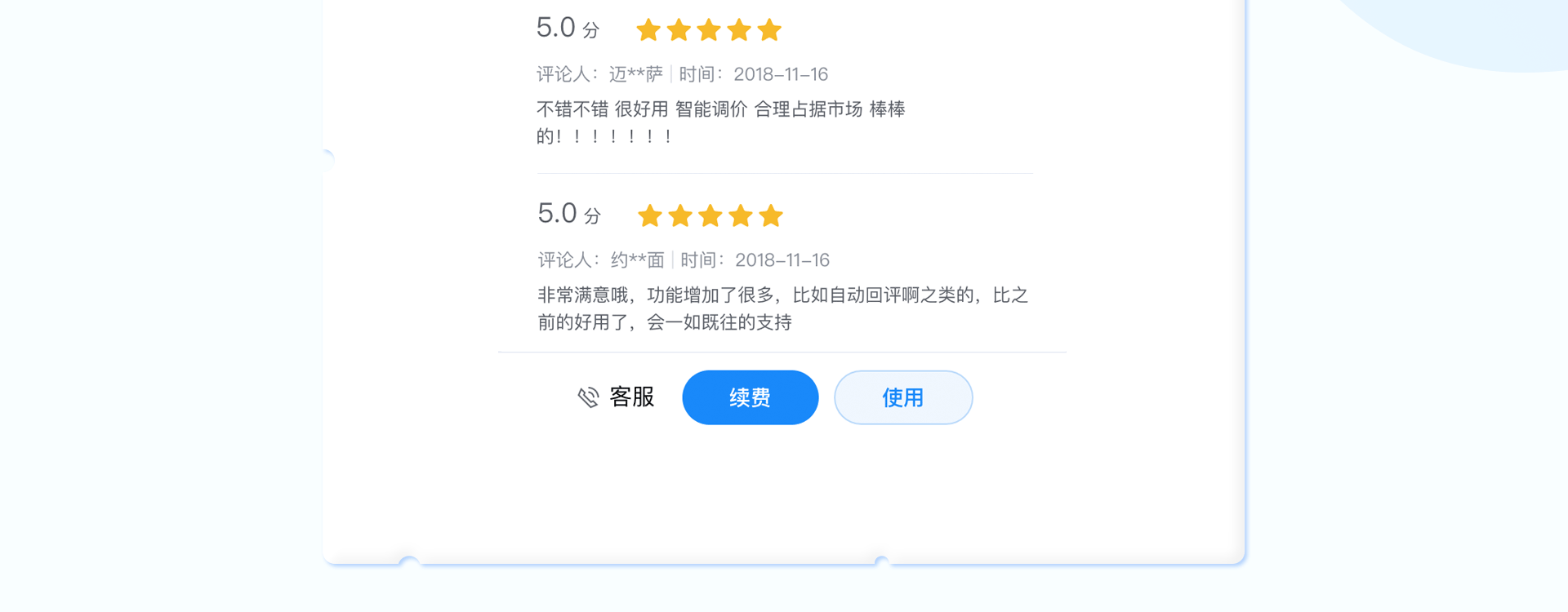Select the 使用 button
Image resolution: width=1568 pixels, height=612 pixels.
[x=902, y=397]
